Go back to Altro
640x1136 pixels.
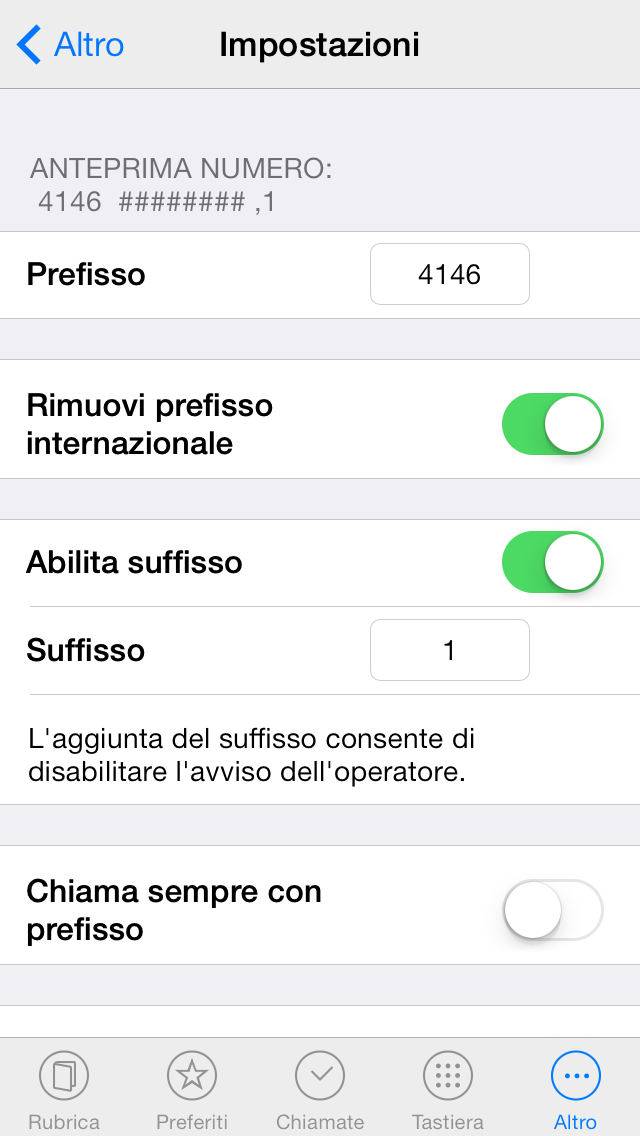coord(70,44)
